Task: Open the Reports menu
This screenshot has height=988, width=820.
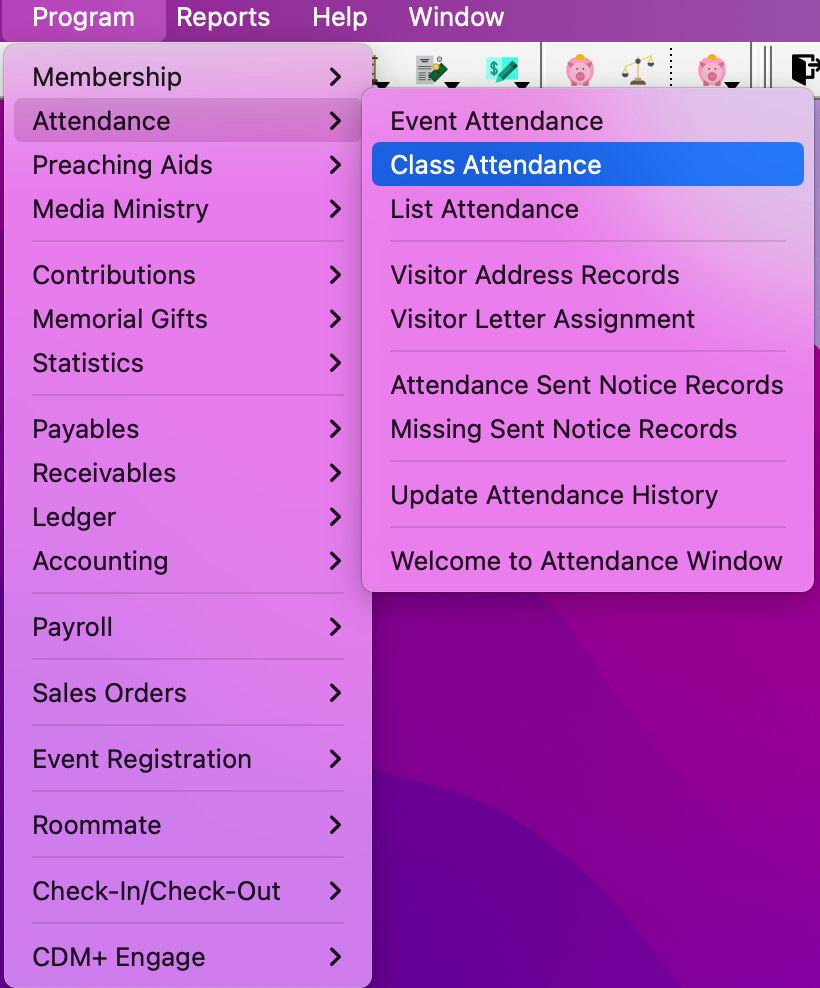Action: (223, 17)
